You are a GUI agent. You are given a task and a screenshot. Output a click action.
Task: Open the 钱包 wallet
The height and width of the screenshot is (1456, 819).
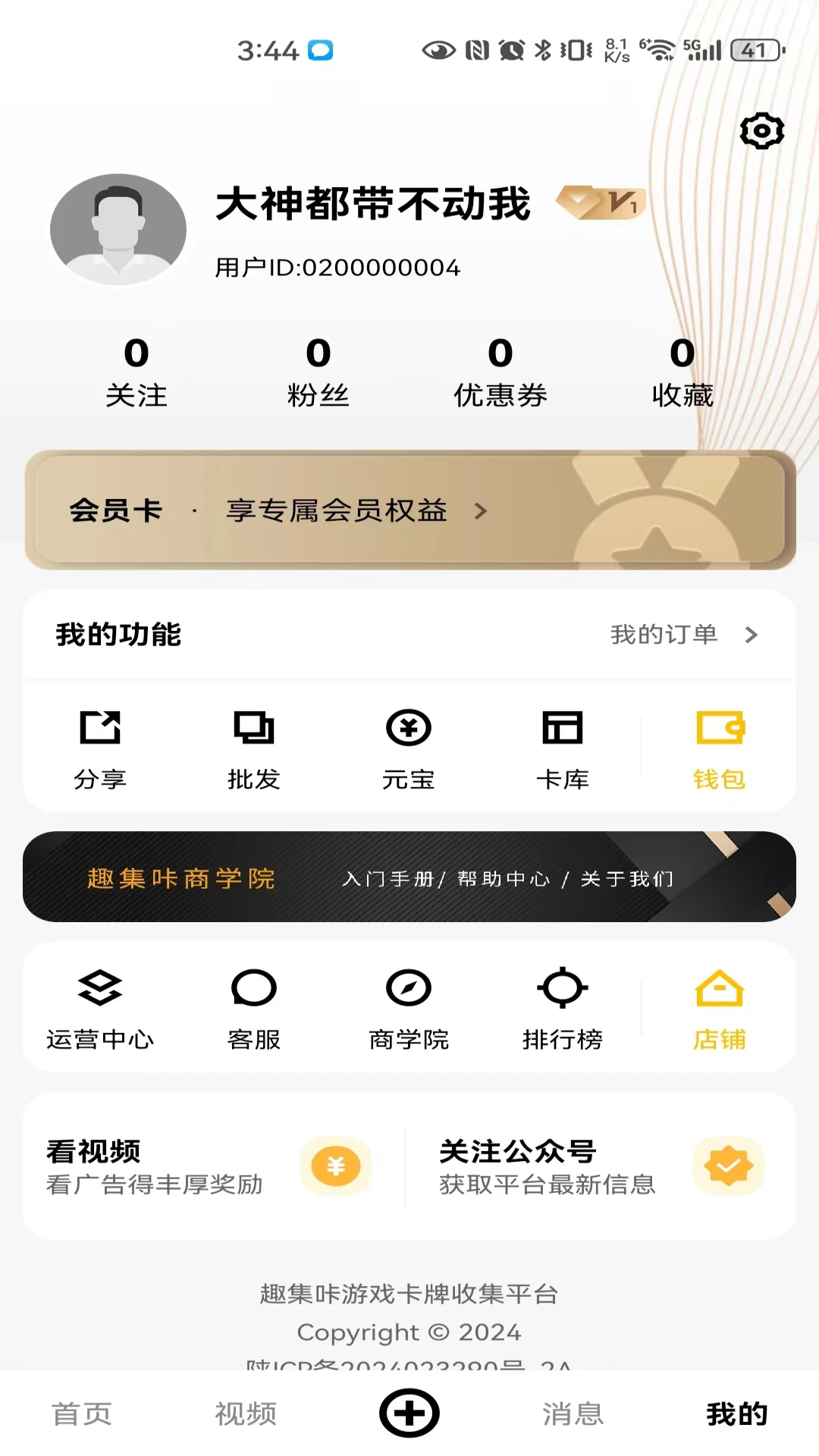(718, 747)
